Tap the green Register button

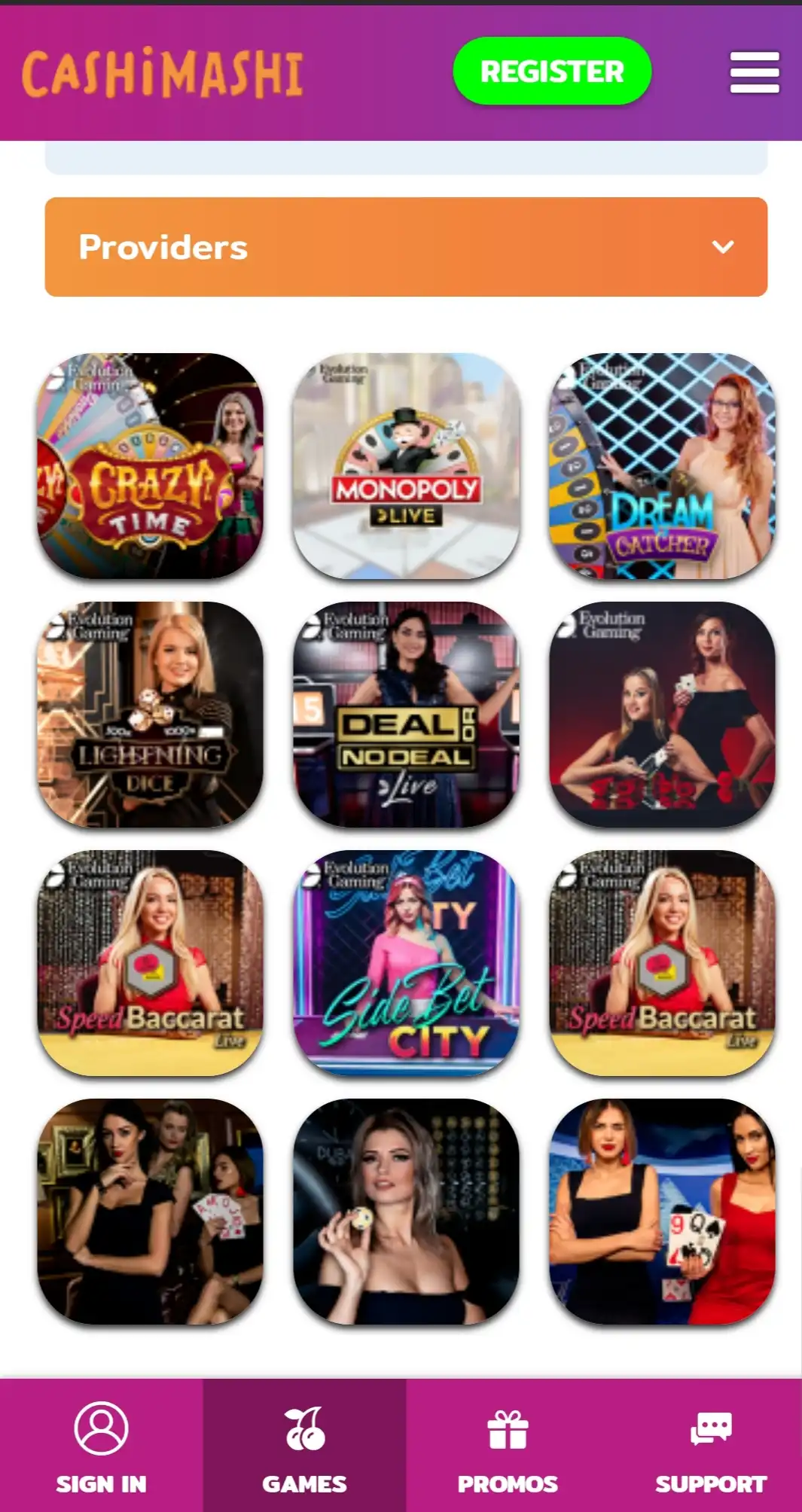pos(551,72)
